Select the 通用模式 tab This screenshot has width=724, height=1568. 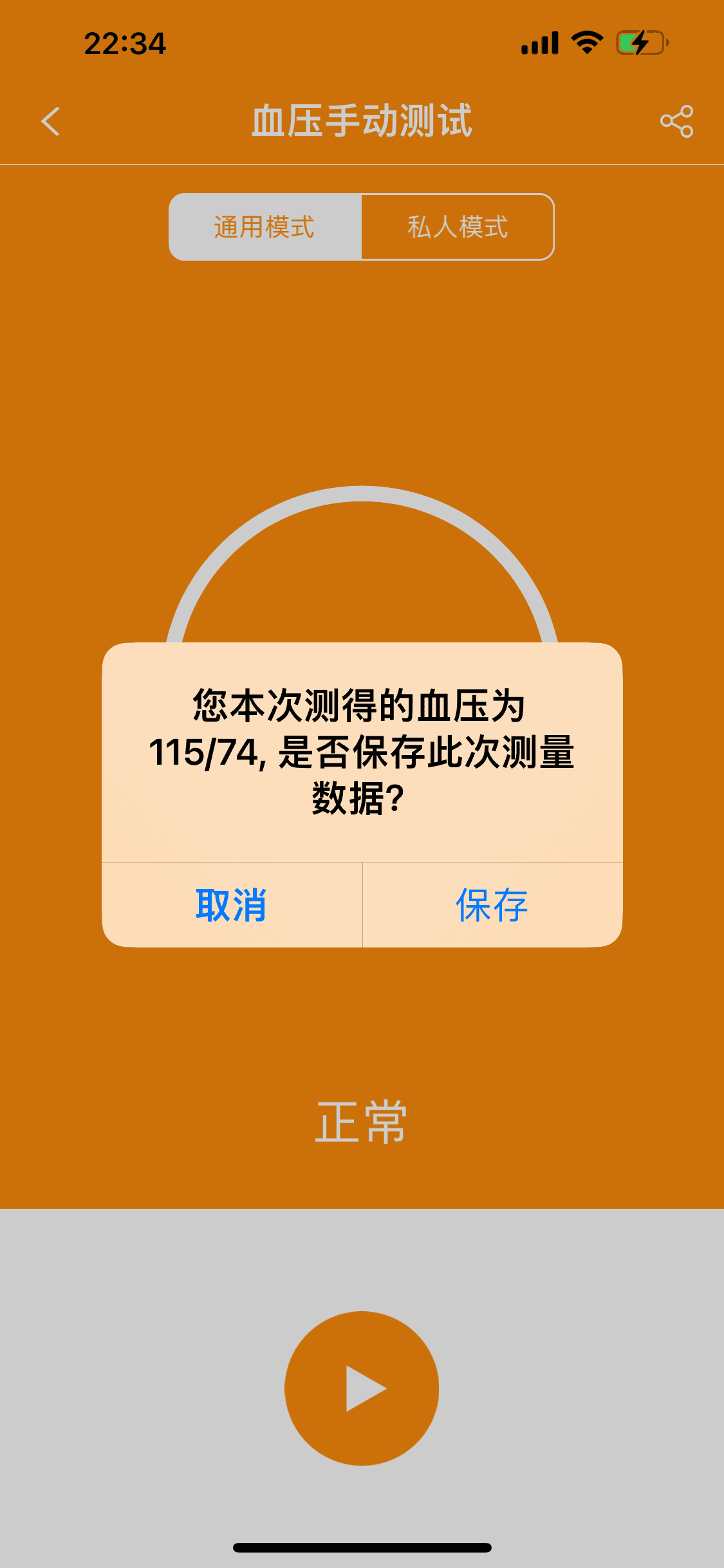click(x=265, y=227)
